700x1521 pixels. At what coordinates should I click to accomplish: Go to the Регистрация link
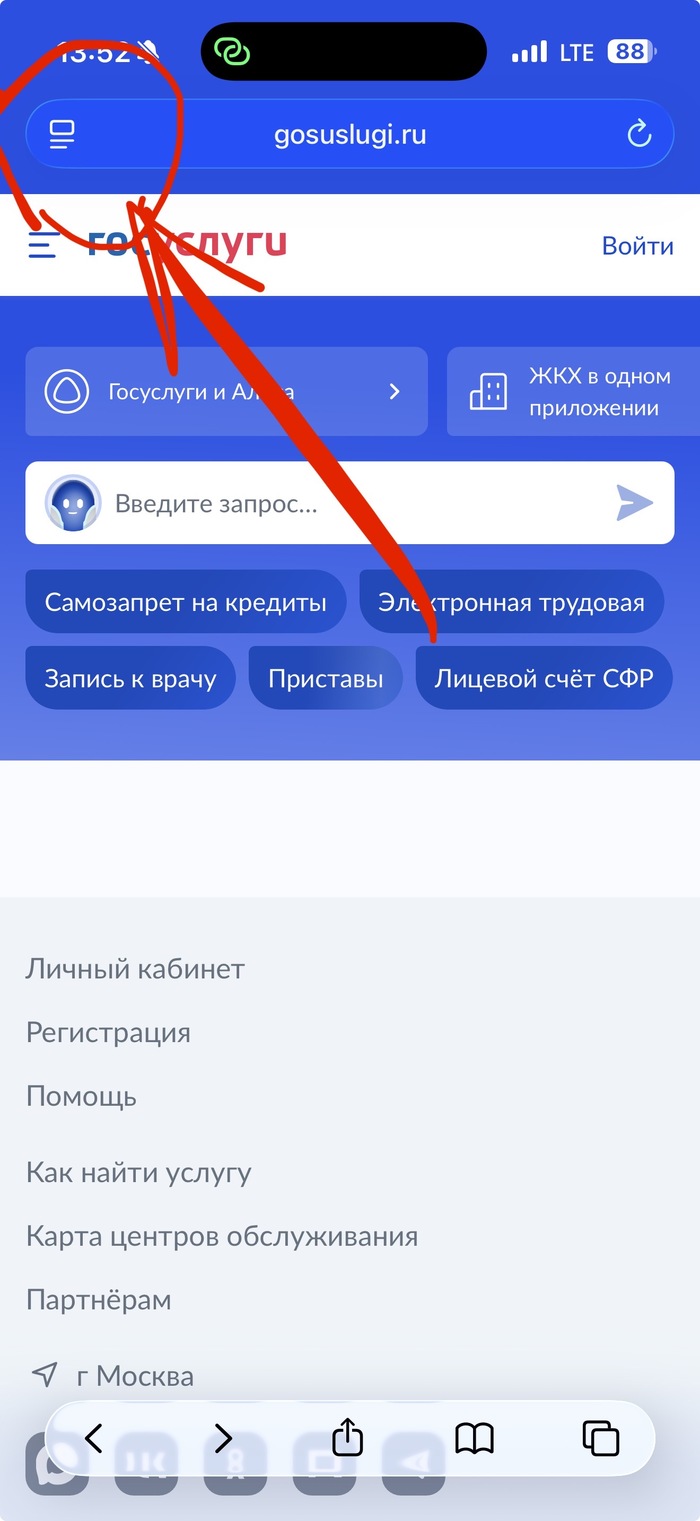[108, 1033]
